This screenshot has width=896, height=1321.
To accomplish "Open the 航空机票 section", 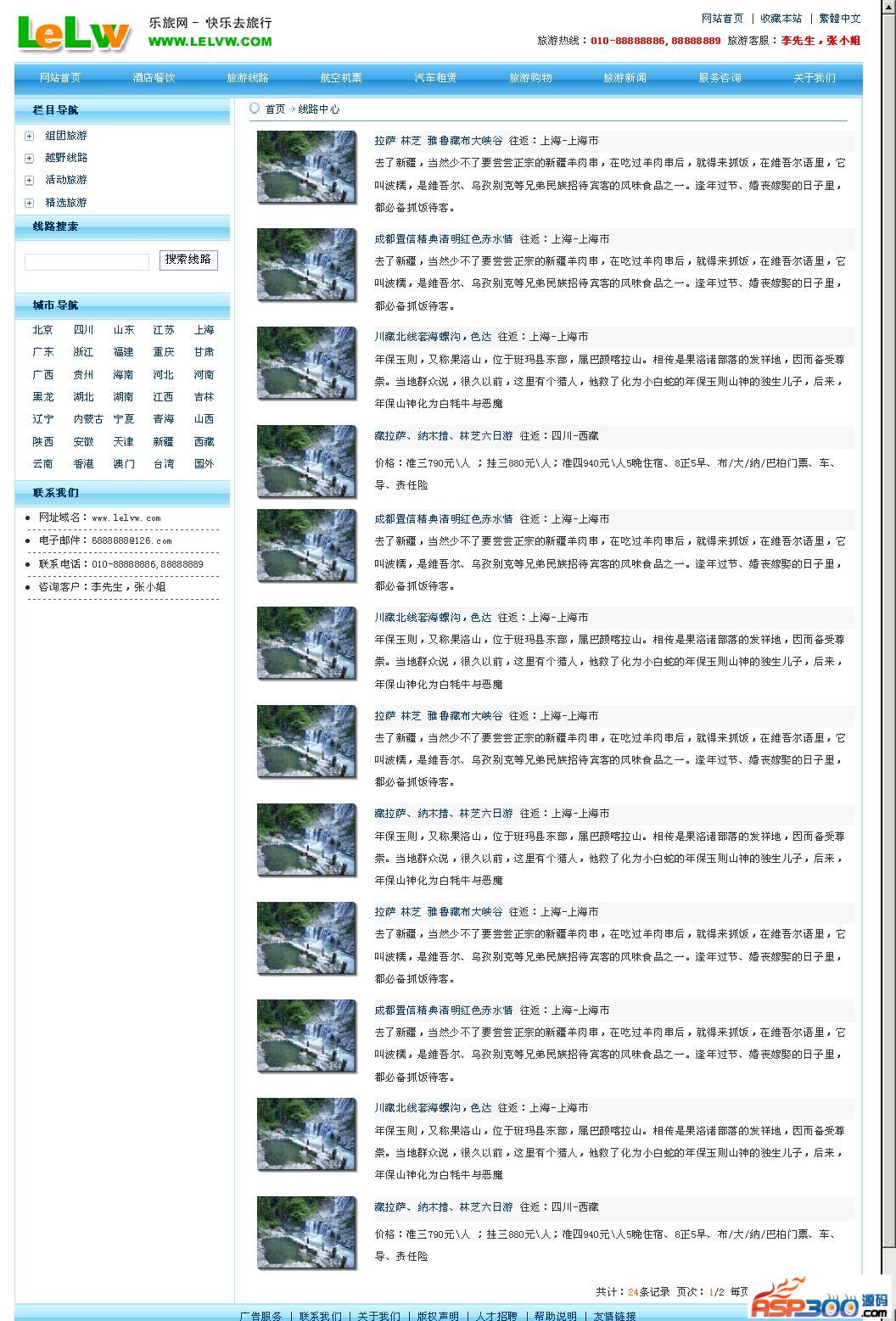I will point(341,77).
